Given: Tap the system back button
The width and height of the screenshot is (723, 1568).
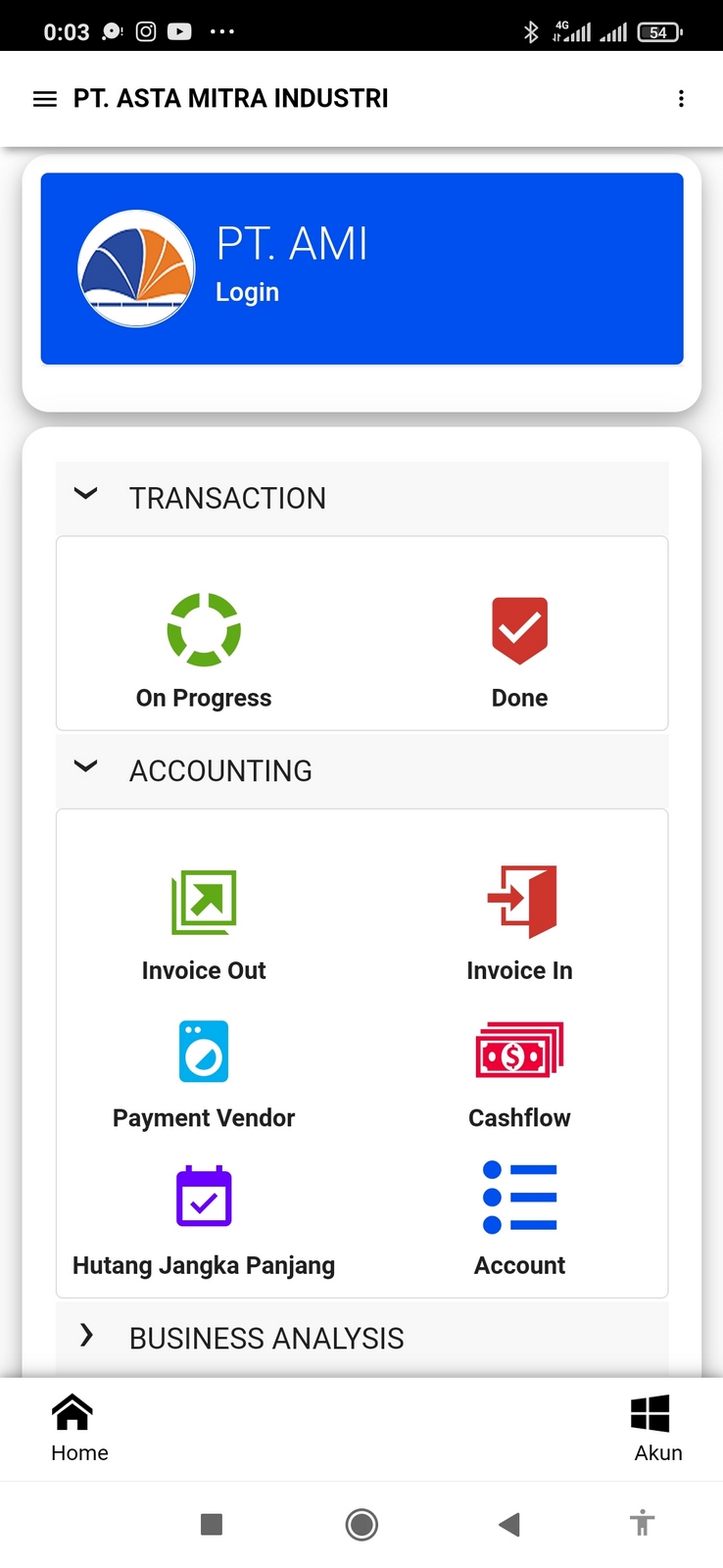Looking at the screenshot, I should tap(509, 1524).
